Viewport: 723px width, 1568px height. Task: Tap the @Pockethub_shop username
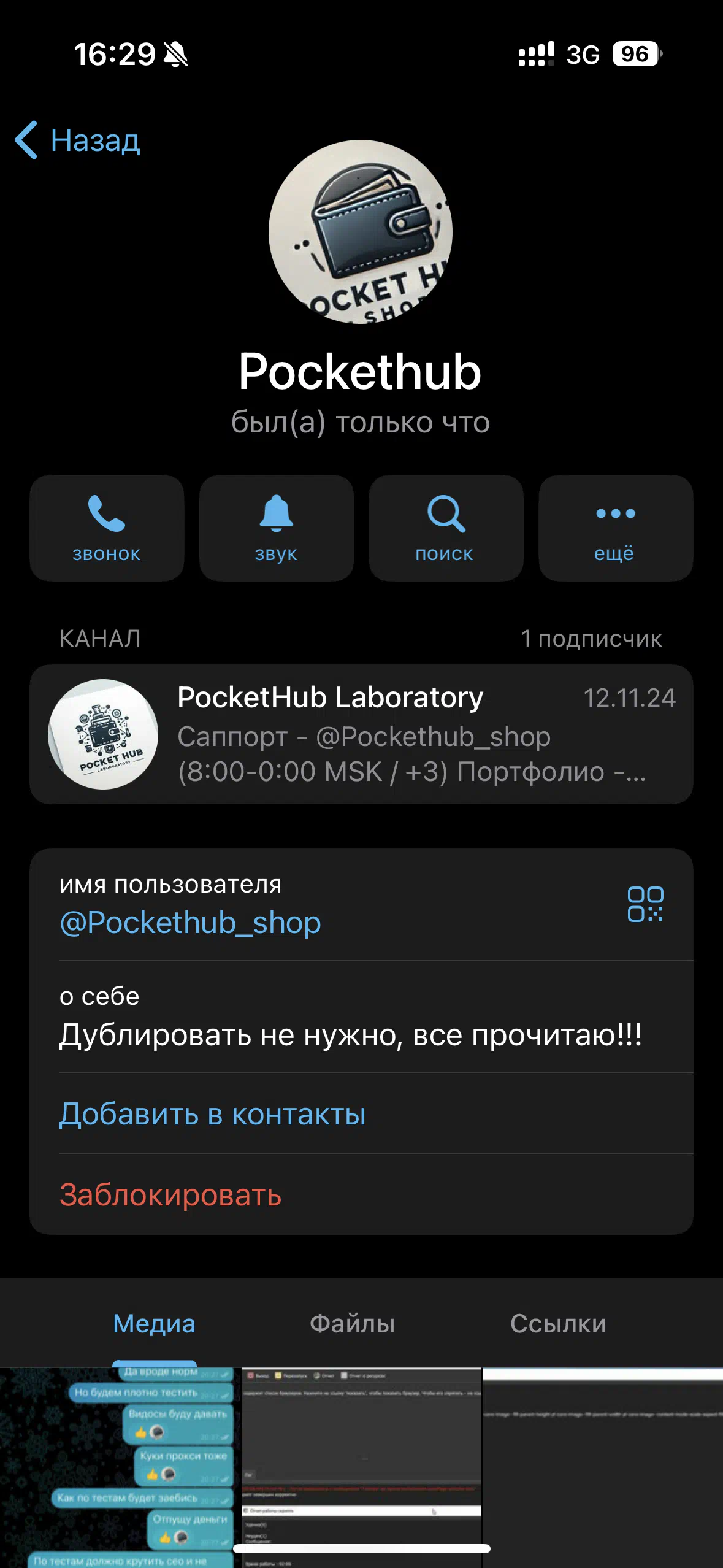point(190,923)
